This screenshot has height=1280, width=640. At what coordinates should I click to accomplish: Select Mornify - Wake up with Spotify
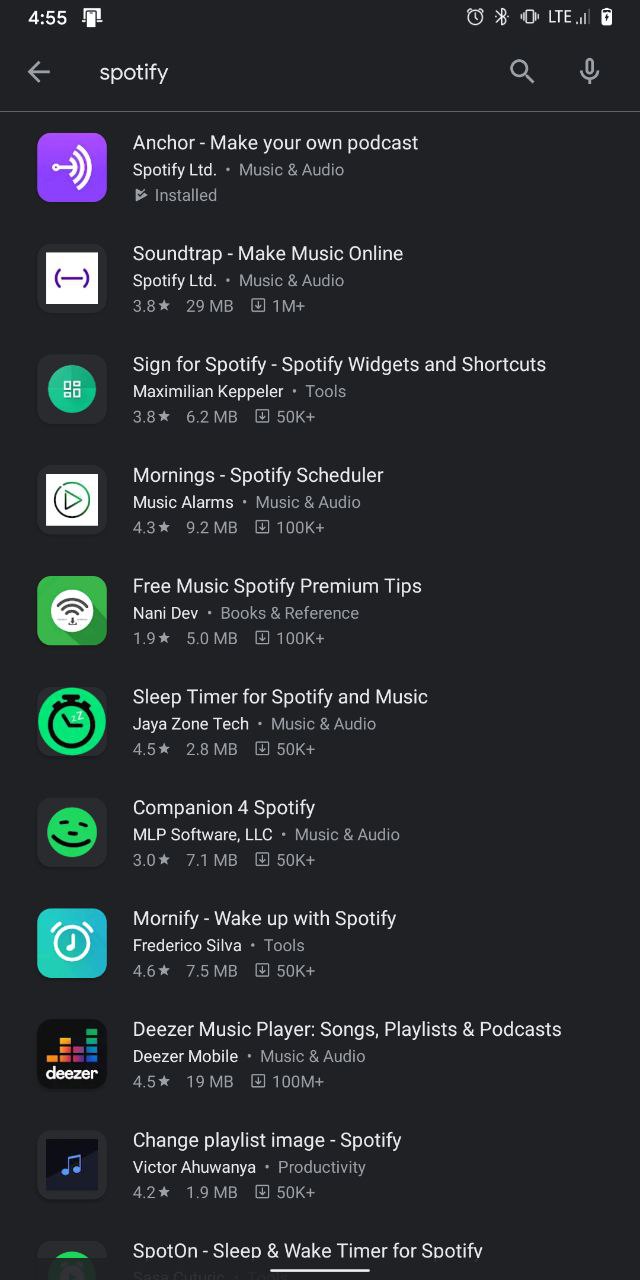320,945
